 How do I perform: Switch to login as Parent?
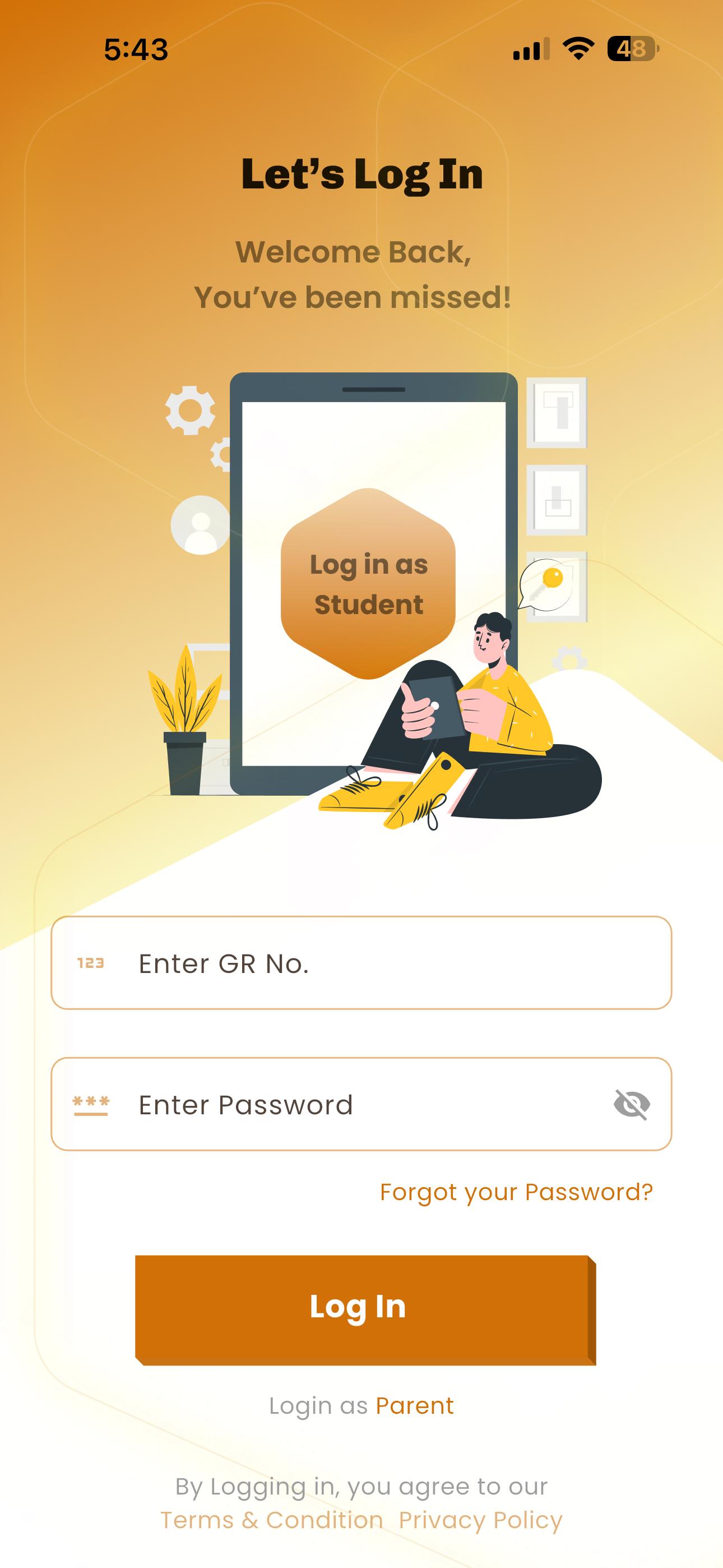point(414,1406)
